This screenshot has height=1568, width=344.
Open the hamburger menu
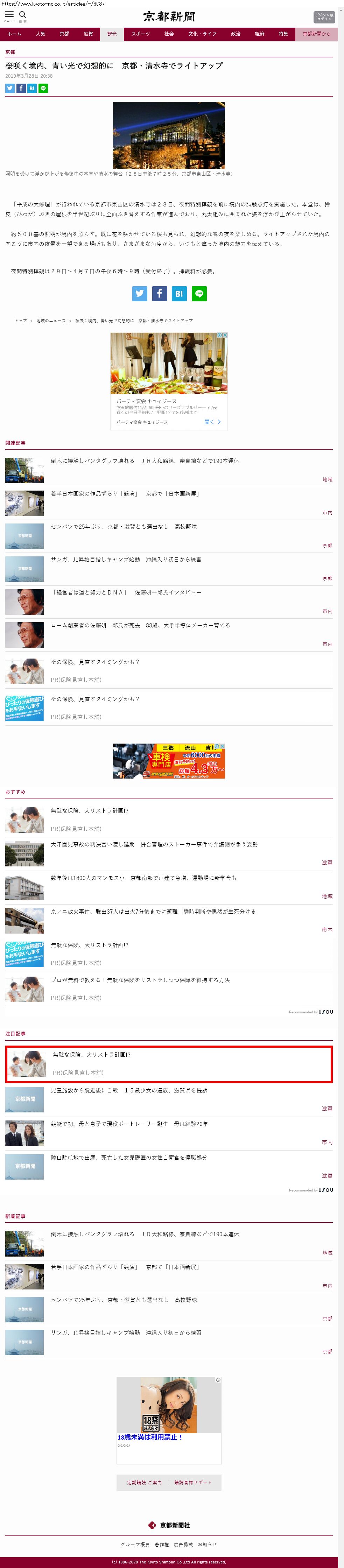9,15
